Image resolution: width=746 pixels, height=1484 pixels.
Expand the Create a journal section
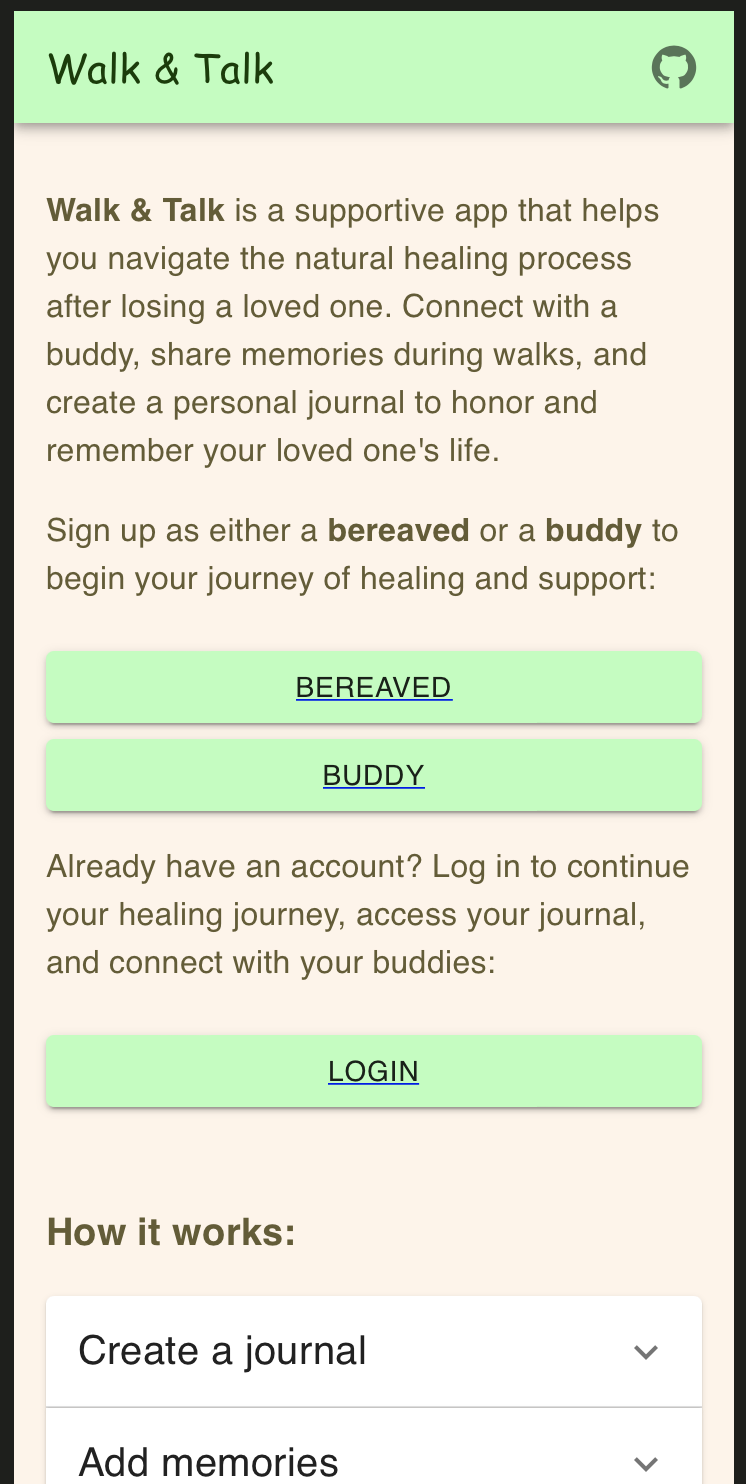pos(374,1351)
